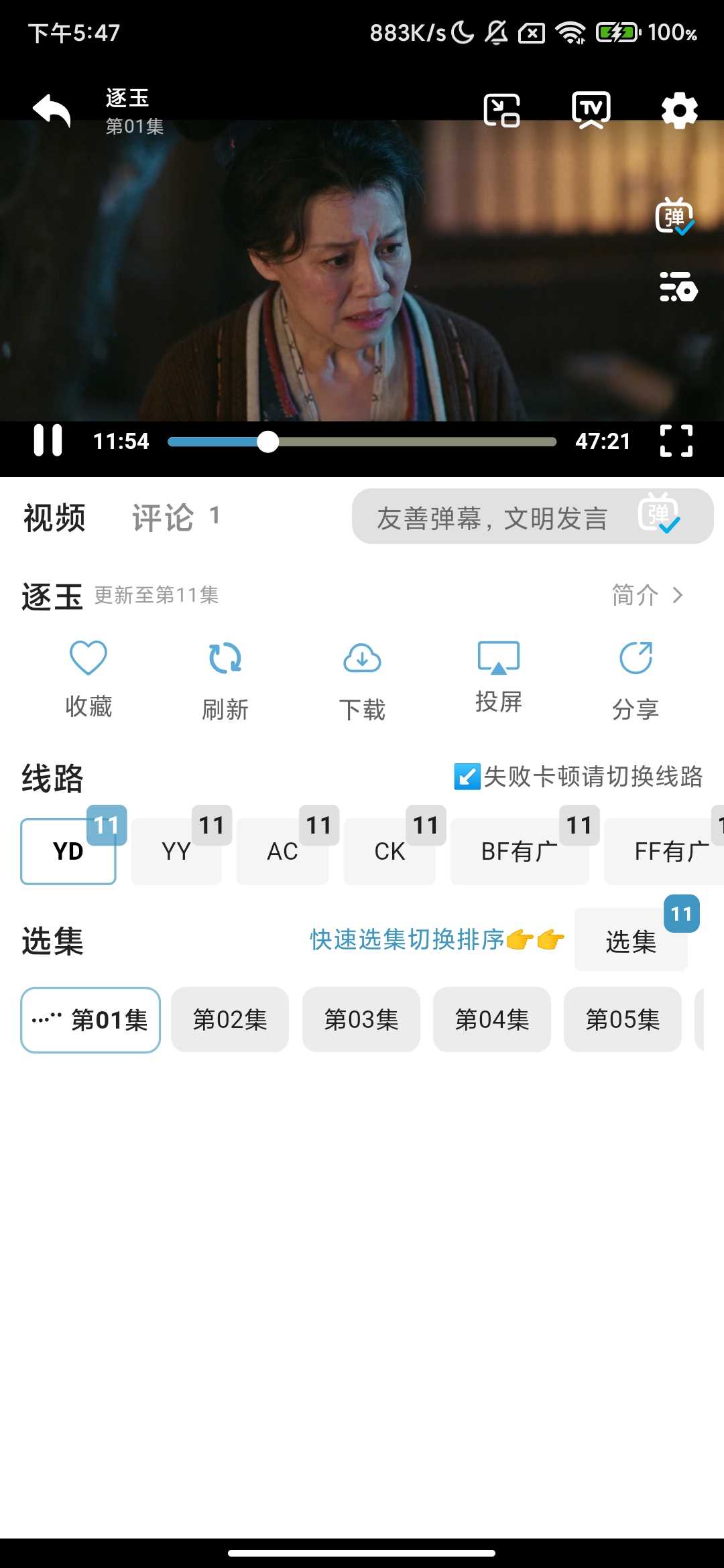The image size is (724, 1568).
Task: Toggle danmaku send icon beside comment box
Action: tap(661, 517)
